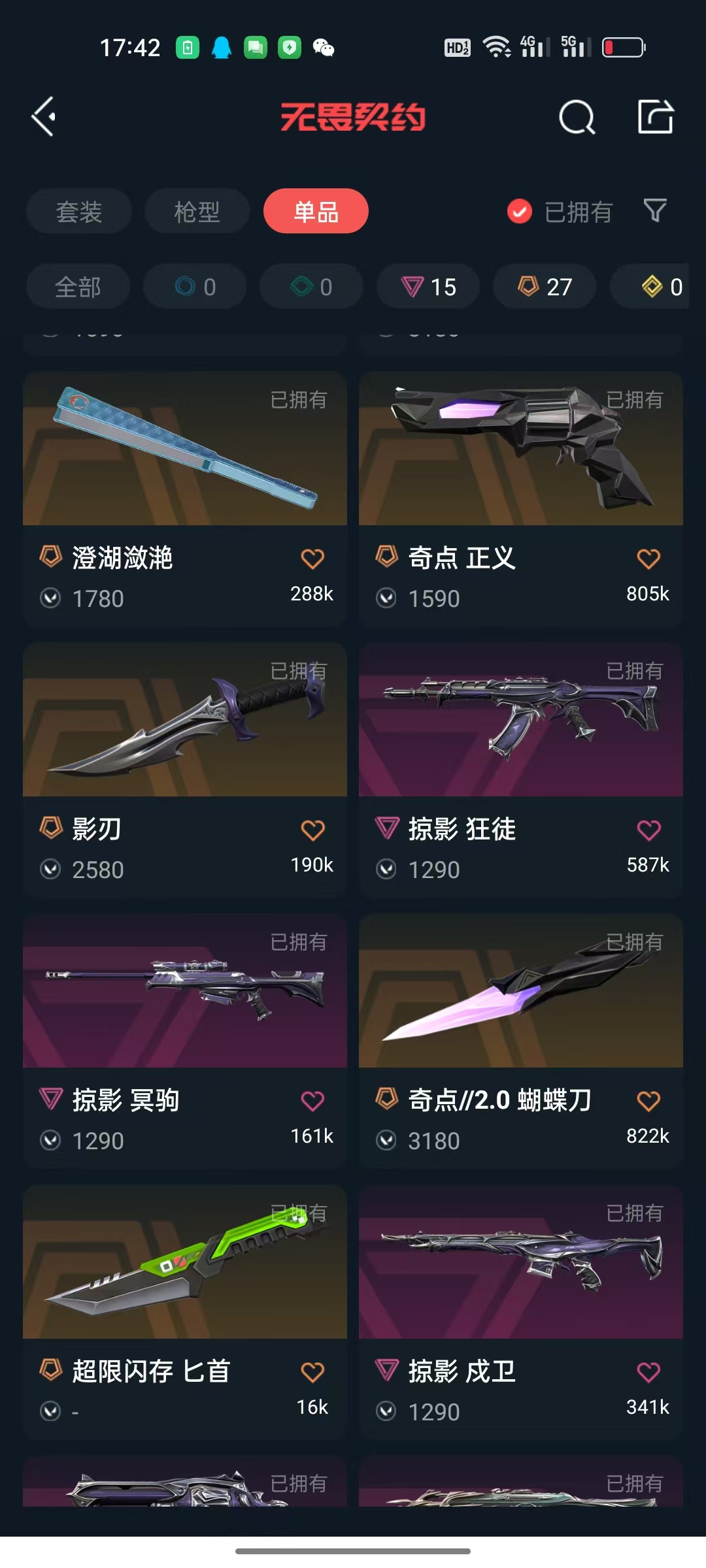Open the 超限闪存 匕首 skin card

pos(185,1313)
